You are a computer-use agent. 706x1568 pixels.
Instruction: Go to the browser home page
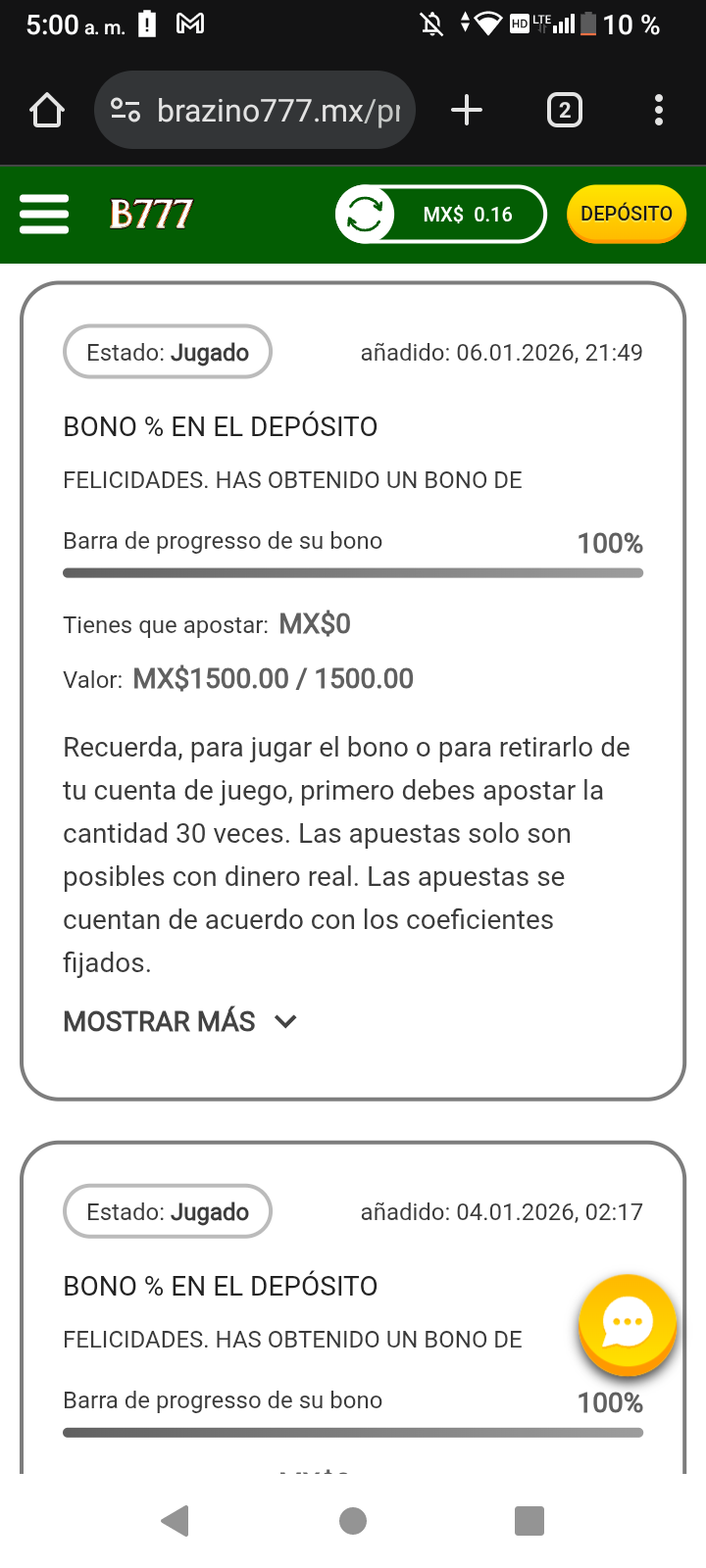(47, 111)
